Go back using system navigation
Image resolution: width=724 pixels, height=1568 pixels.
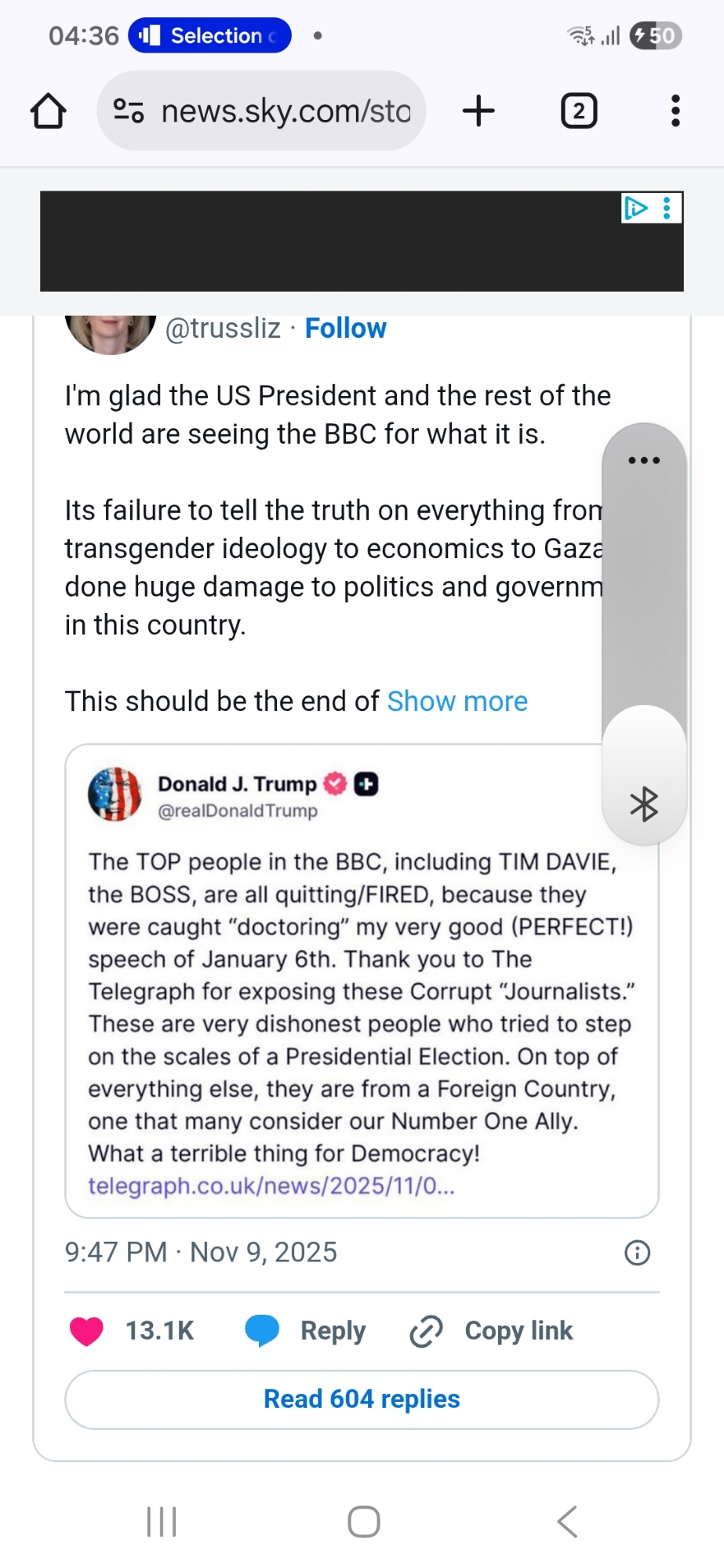(x=566, y=1522)
